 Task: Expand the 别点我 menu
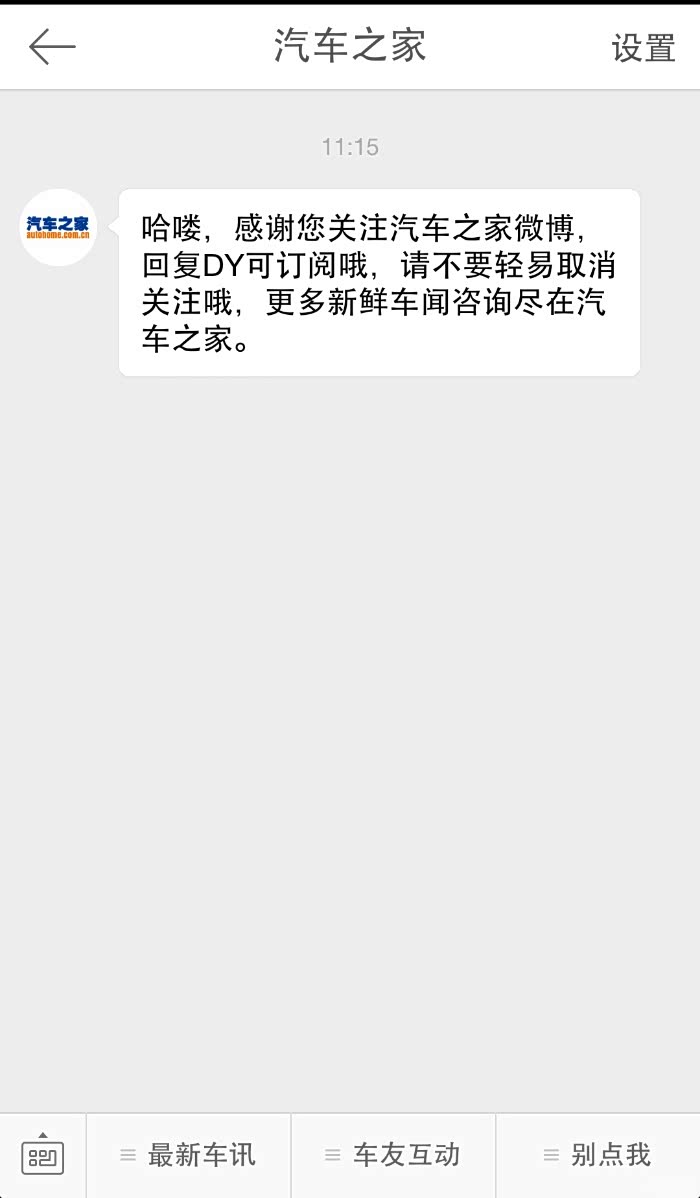click(598, 1156)
